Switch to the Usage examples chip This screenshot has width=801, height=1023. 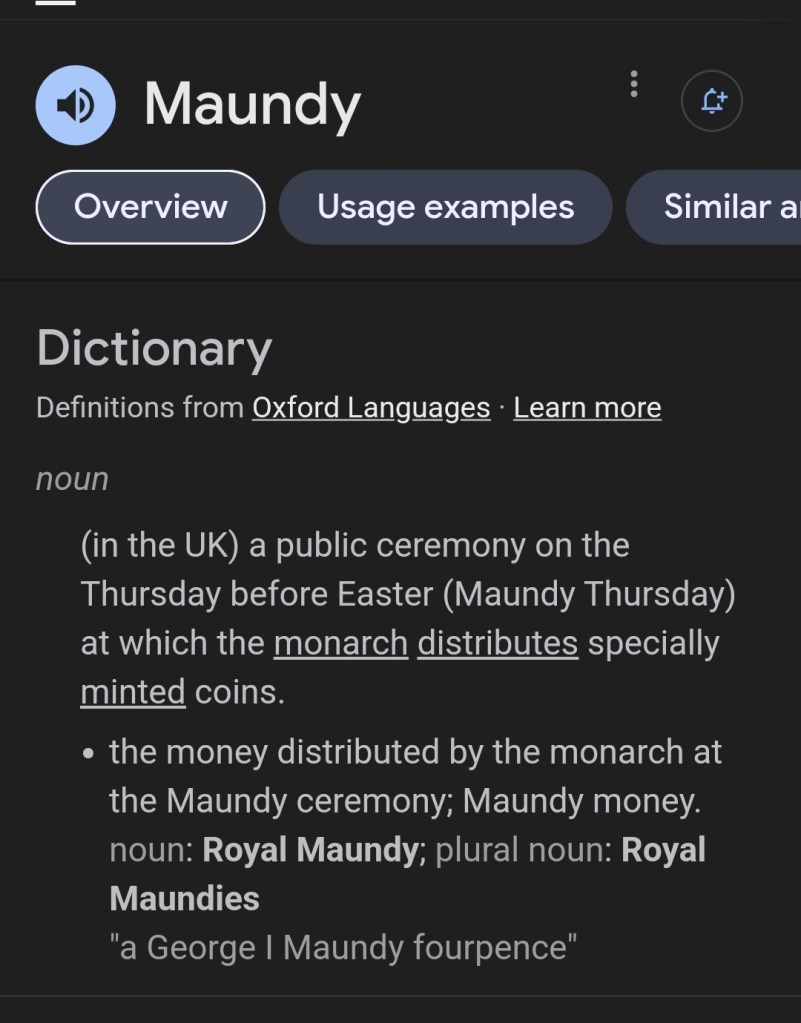tap(445, 207)
